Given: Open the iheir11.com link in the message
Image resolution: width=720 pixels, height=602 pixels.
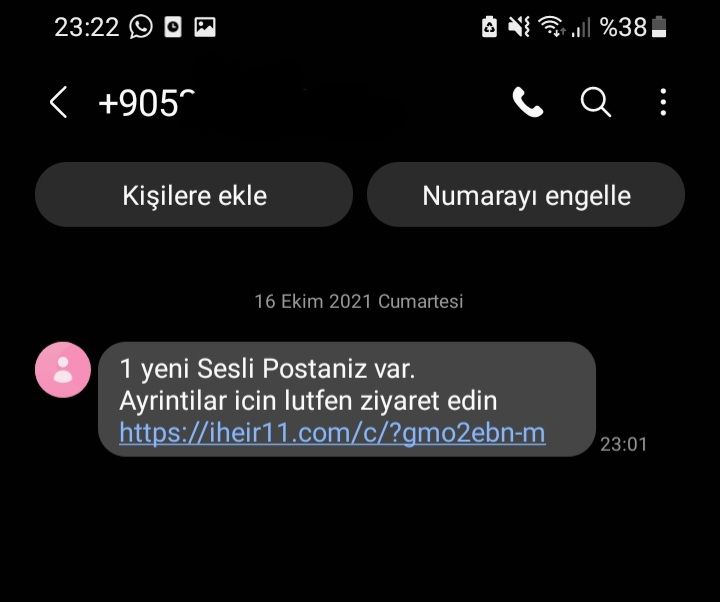Looking at the screenshot, I should (332, 433).
